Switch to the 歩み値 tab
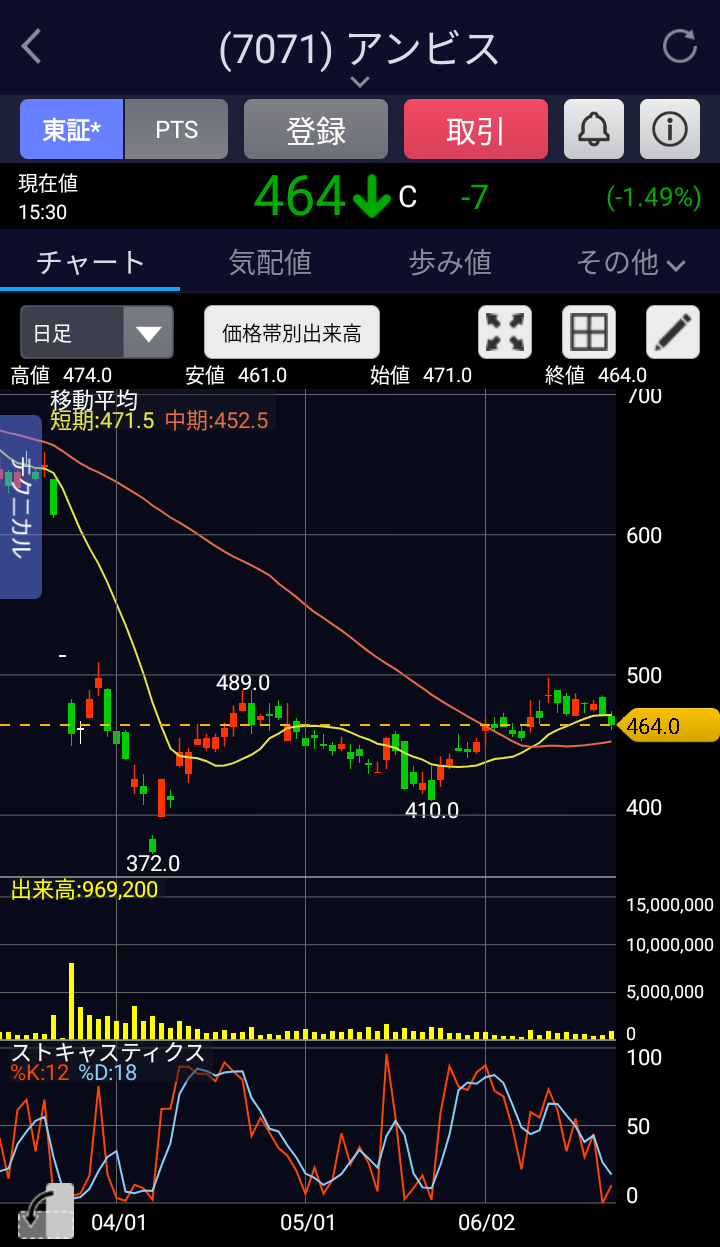 tap(450, 262)
